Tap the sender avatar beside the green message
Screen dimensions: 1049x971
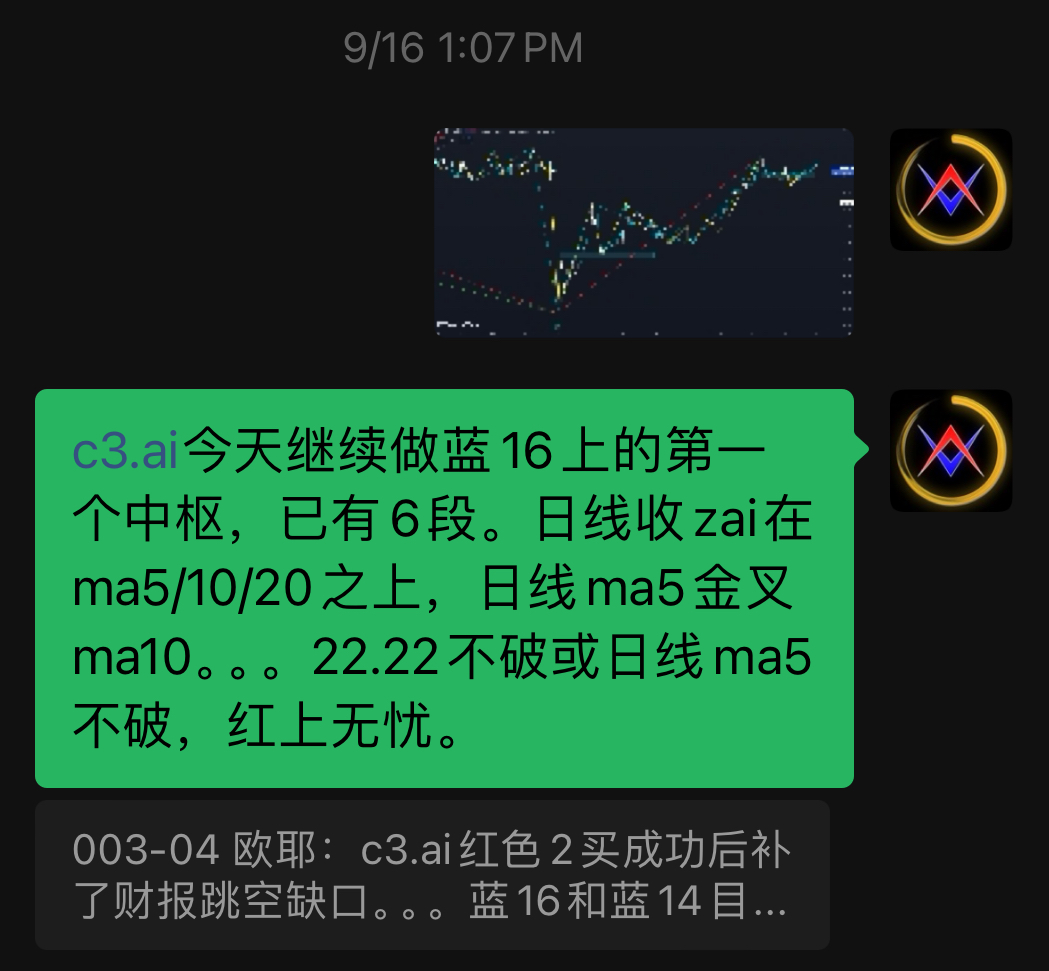(950, 450)
